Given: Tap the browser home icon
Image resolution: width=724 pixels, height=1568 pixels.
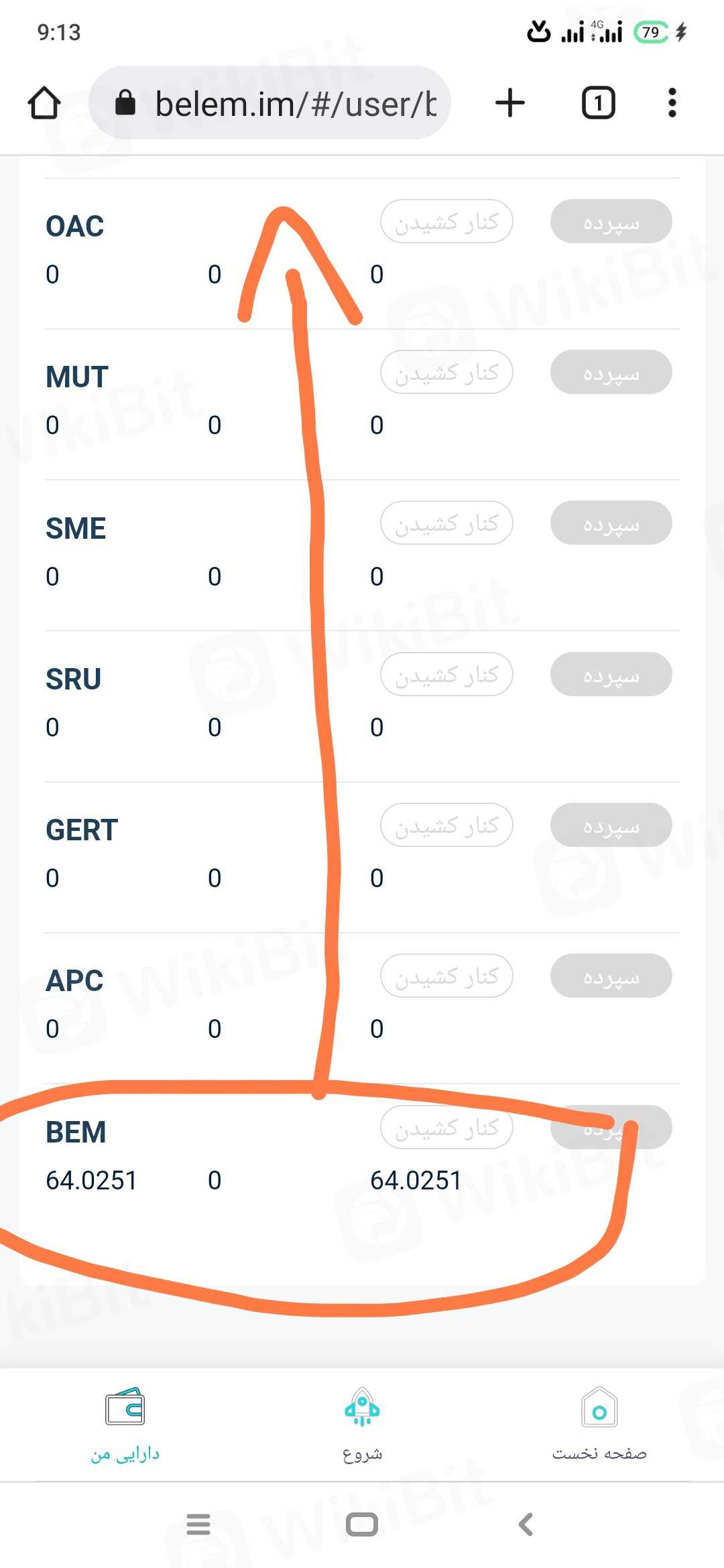Looking at the screenshot, I should pyautogui.click(x=44, y=103).
